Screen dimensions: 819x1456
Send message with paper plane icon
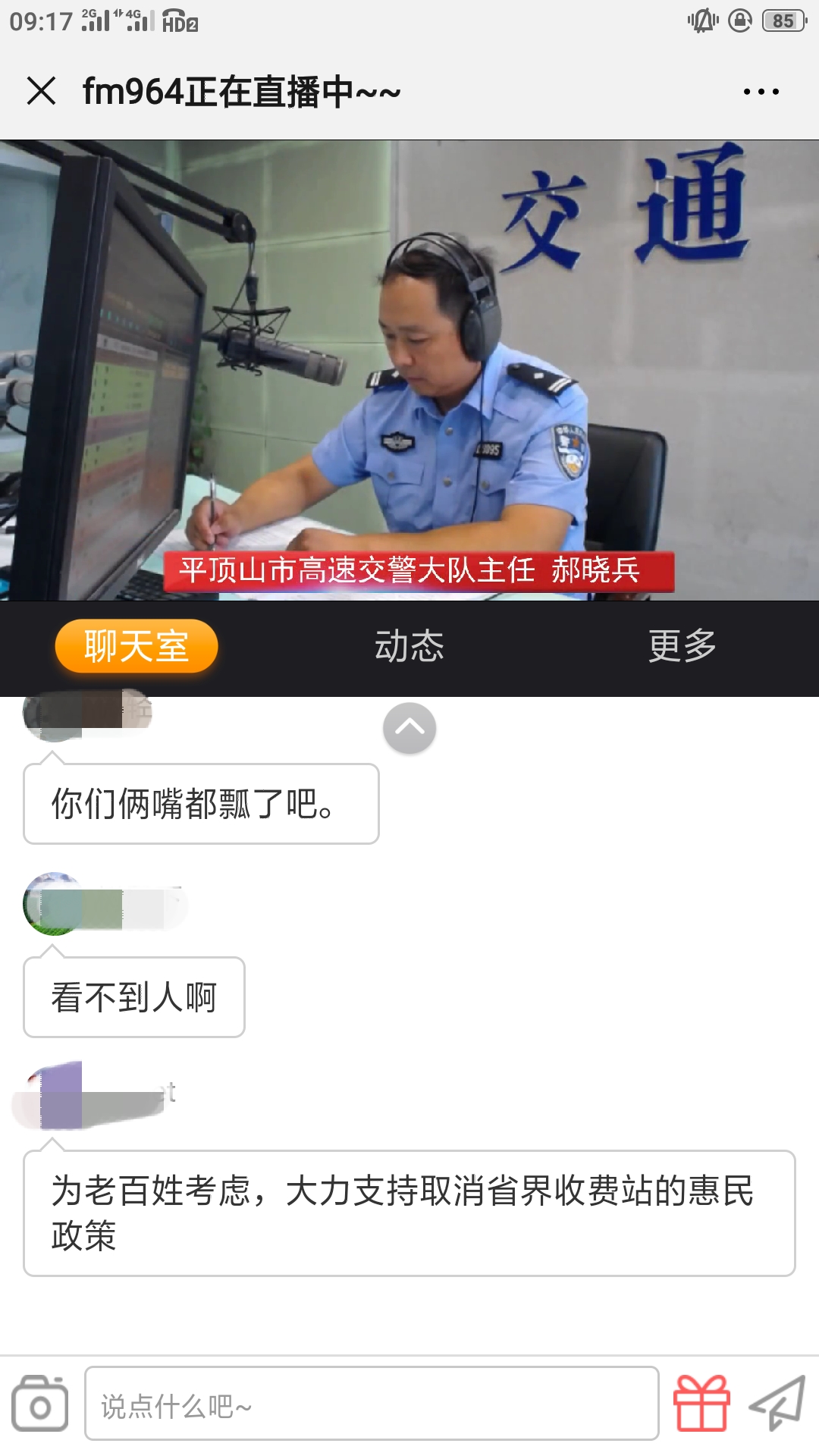tap(777, 1404)
